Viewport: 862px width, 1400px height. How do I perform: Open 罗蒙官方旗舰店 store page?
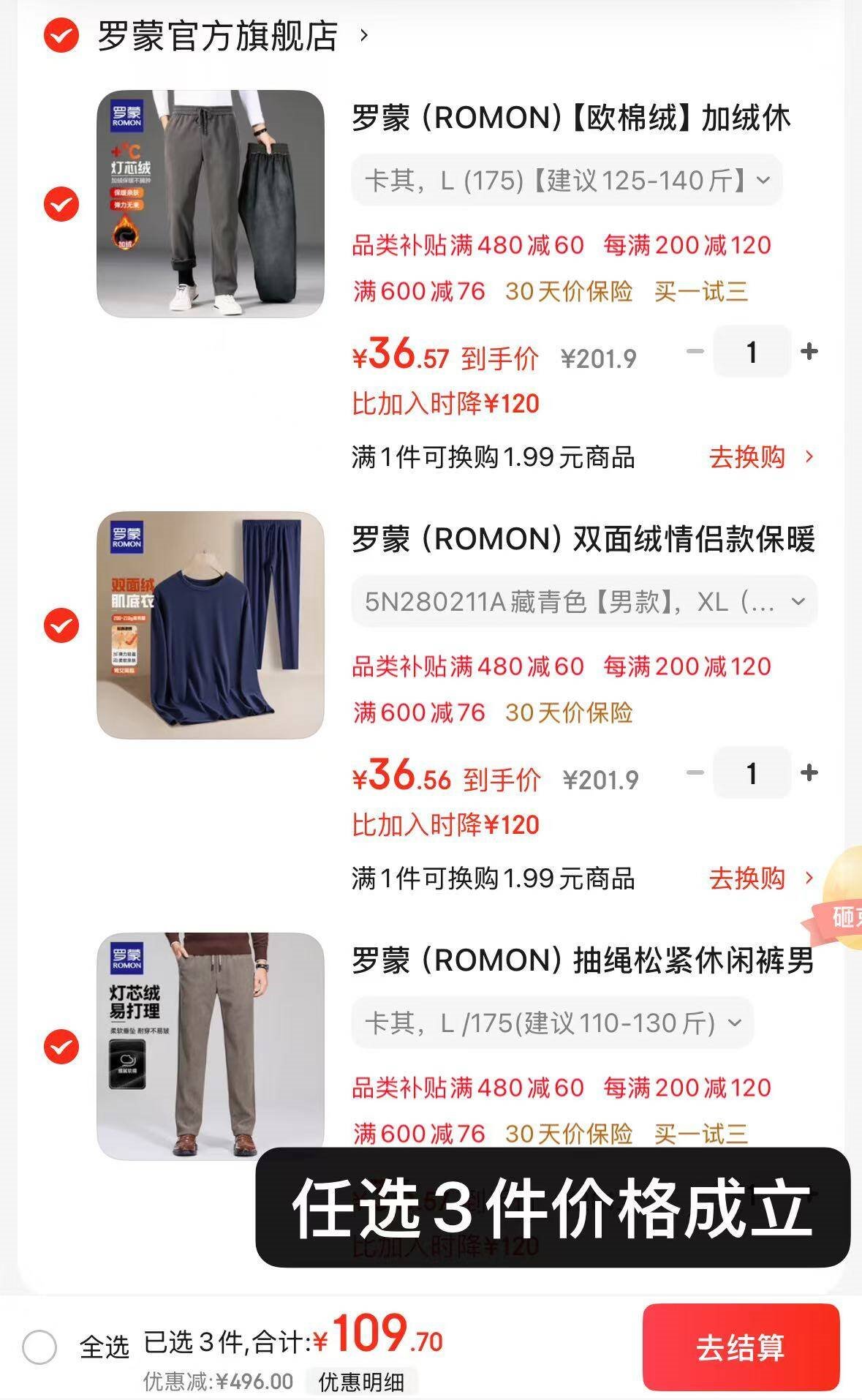(219, 36)
